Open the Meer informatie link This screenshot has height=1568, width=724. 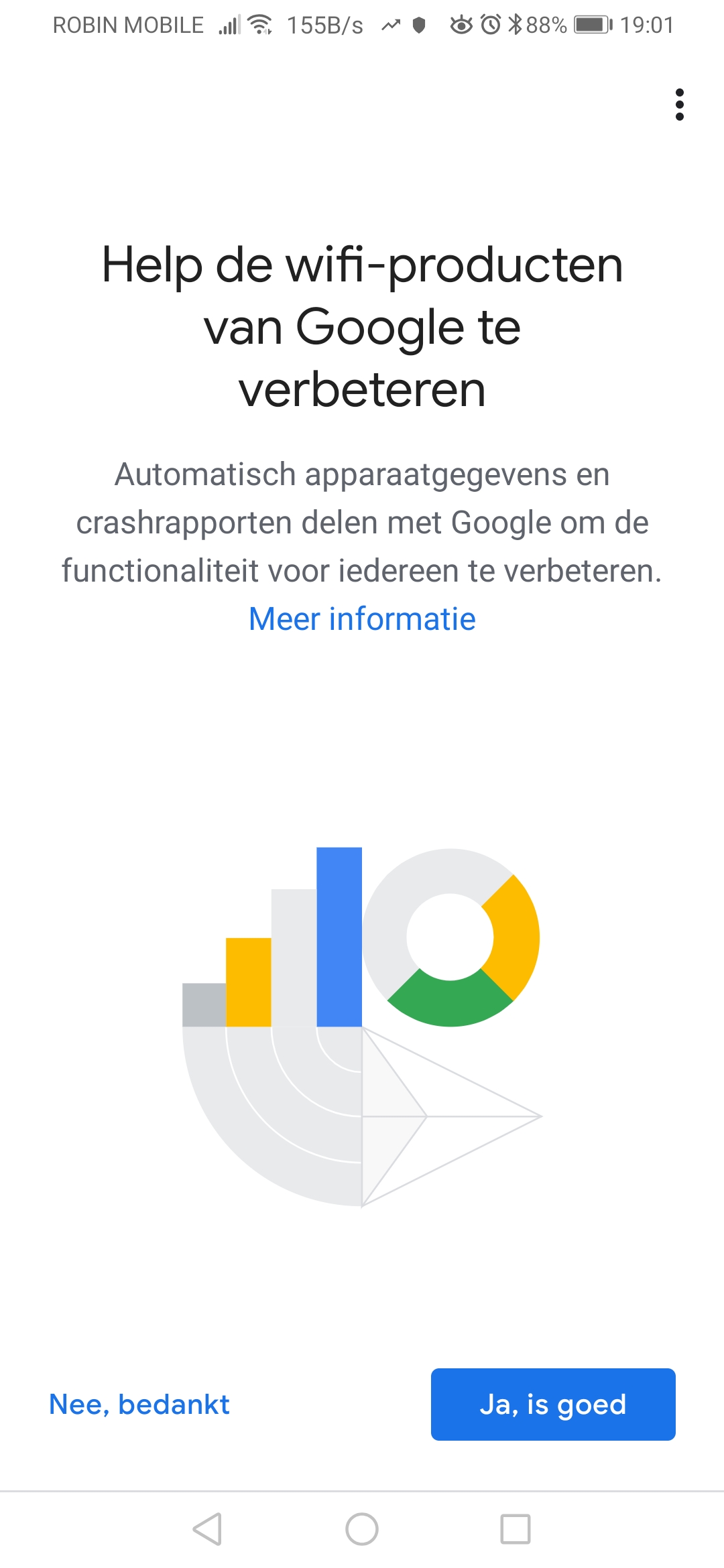[362, 618]
